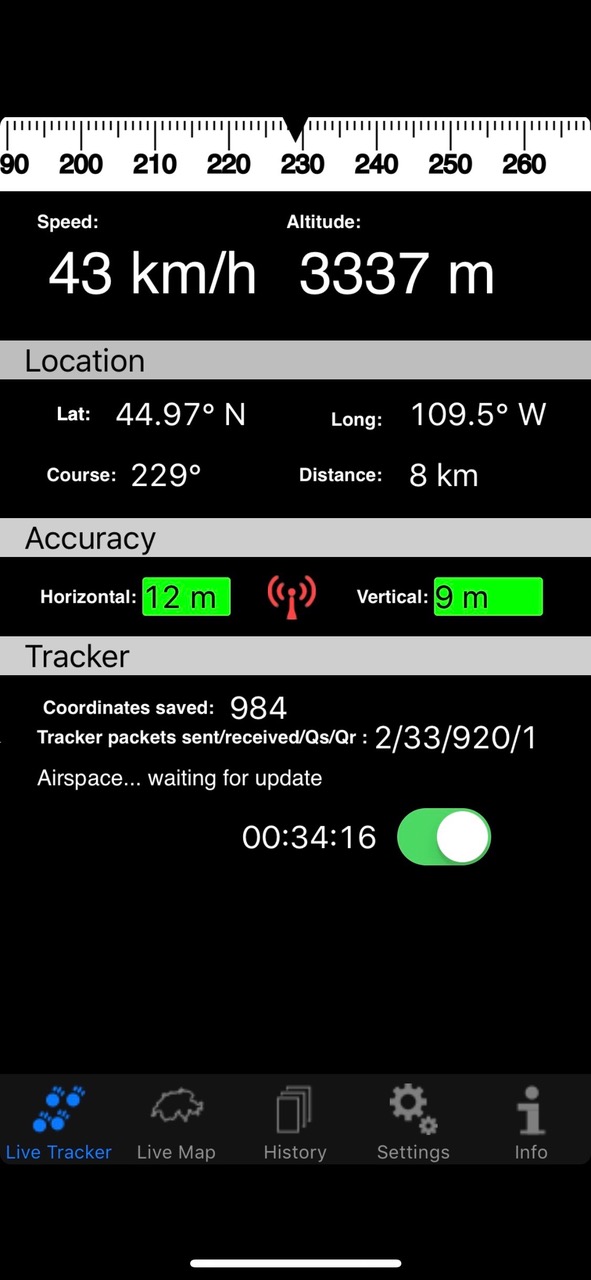
Task: Turn off the live tracker switch
Action: coord(444,837)
